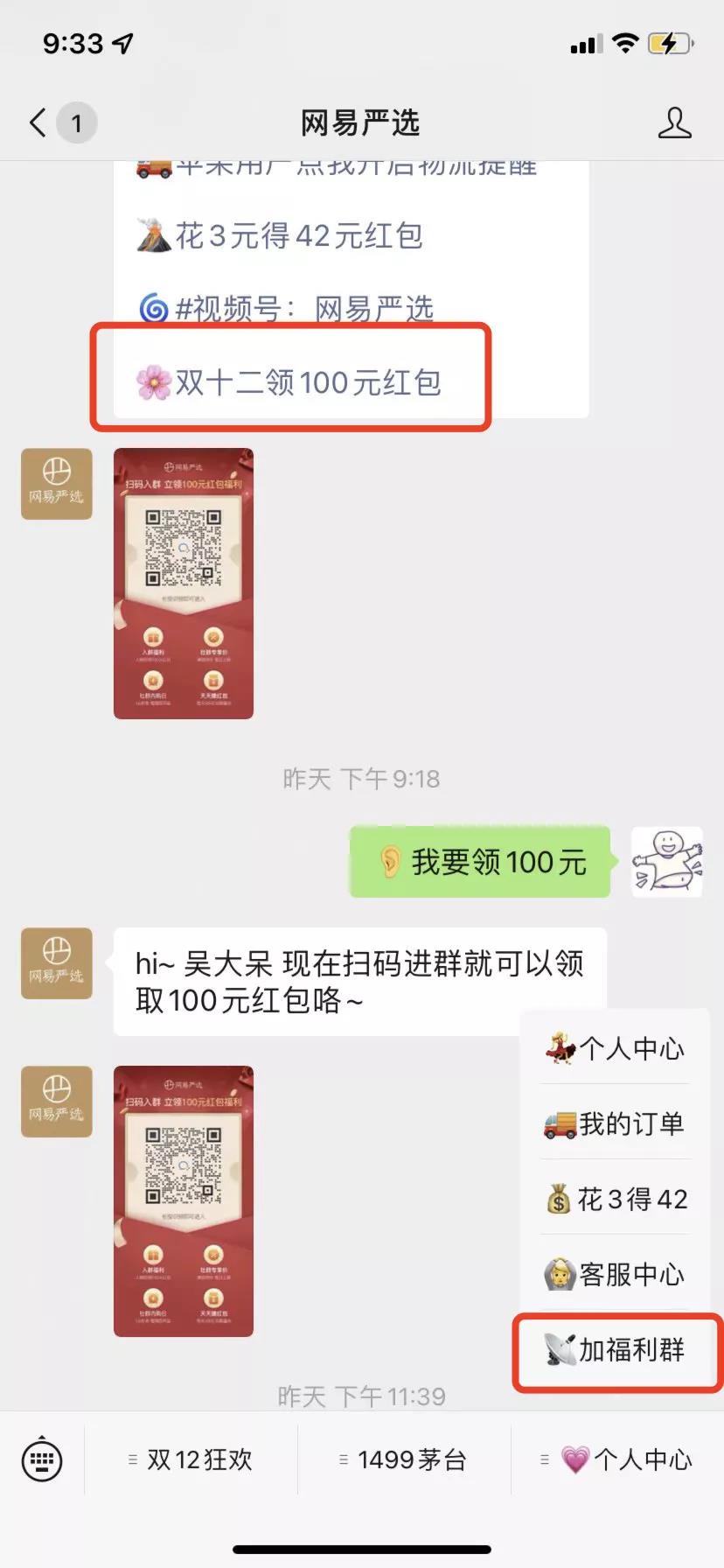The width and height of the screenshot is (724, 1568).
Task: Select 花3得42 in the popup
Action: tap(616, 1198)
